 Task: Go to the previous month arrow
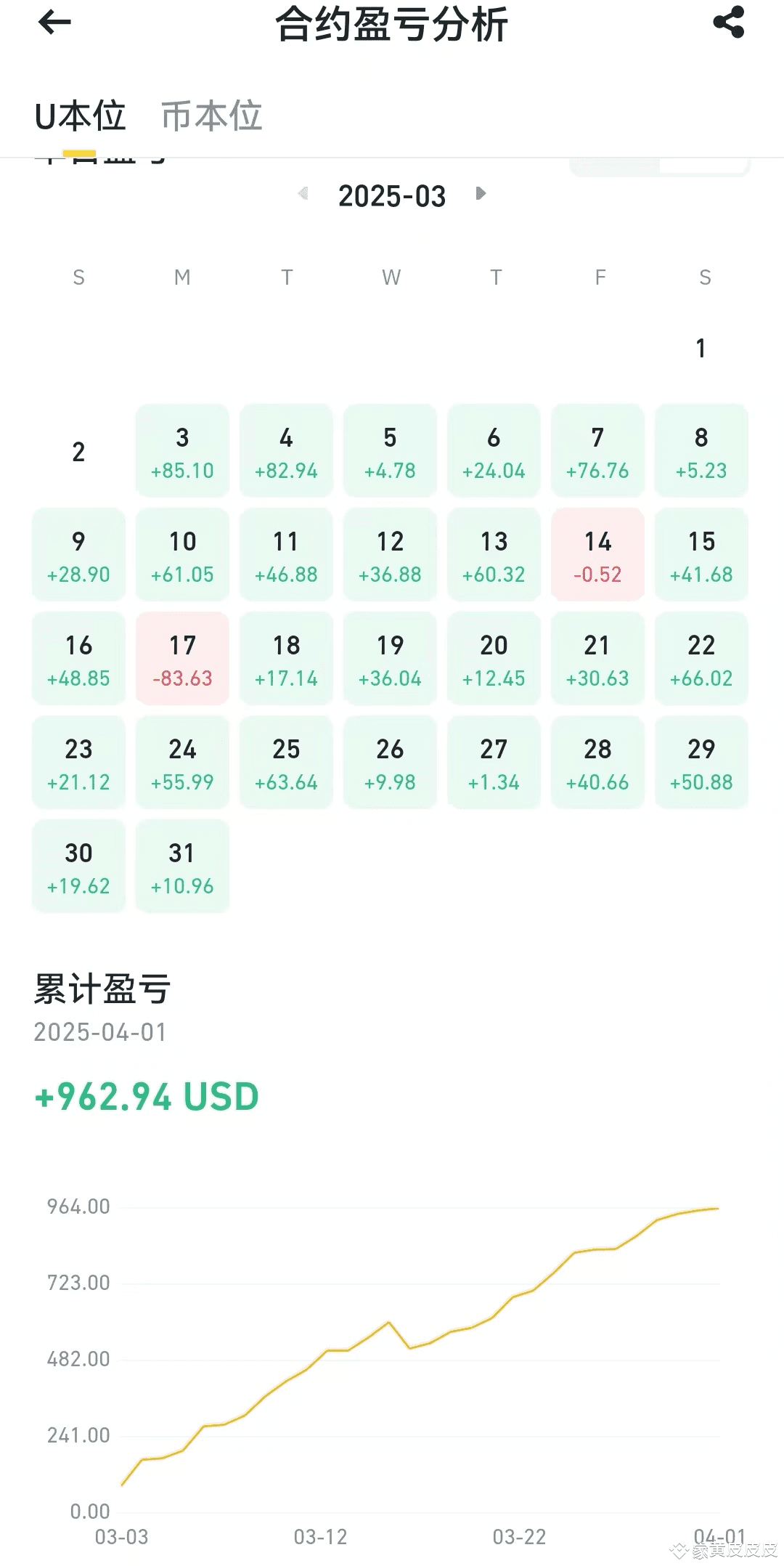tap(303, 193)
